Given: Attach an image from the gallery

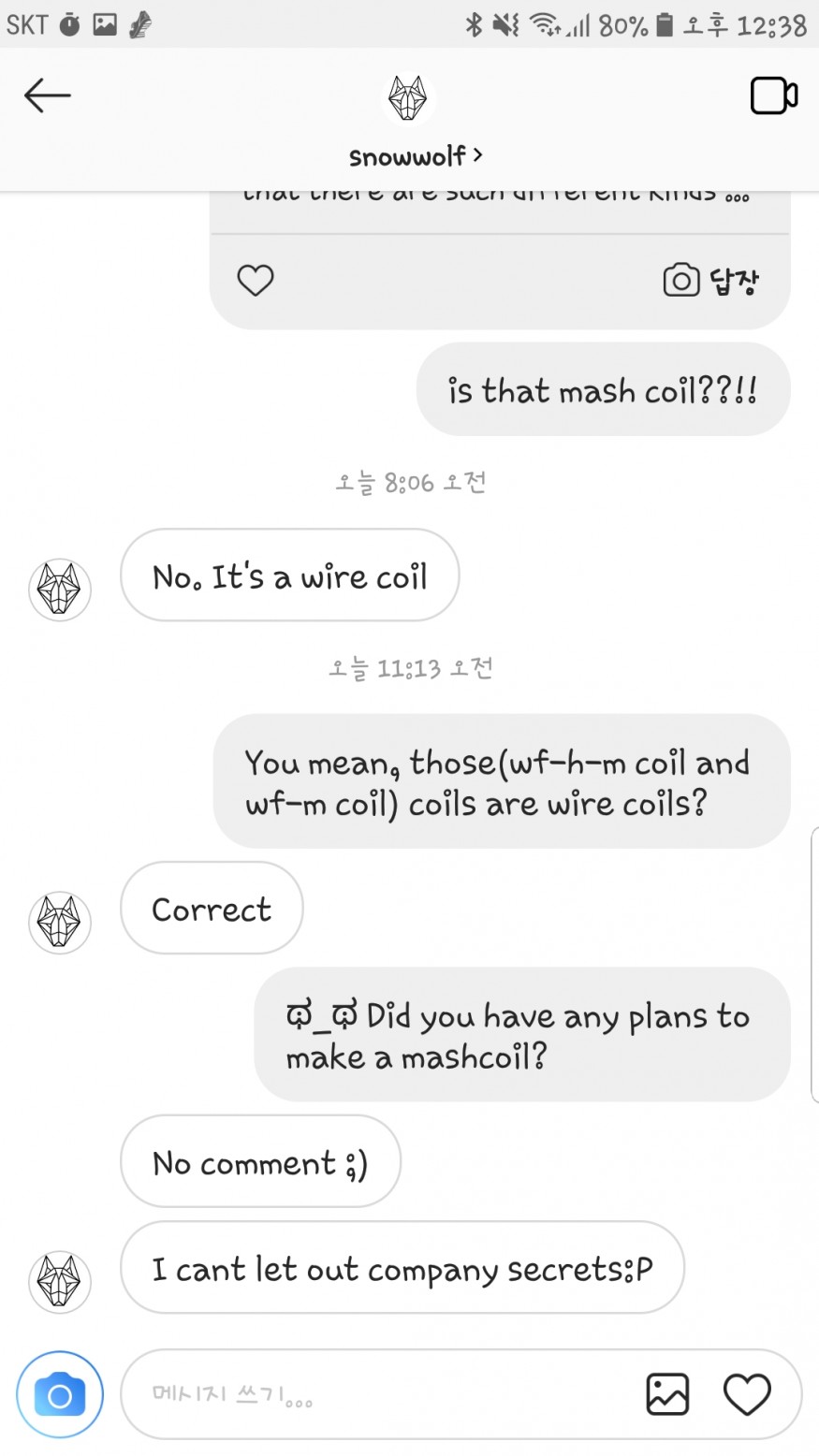Looking at the screenshot, I should [667, 1394].
